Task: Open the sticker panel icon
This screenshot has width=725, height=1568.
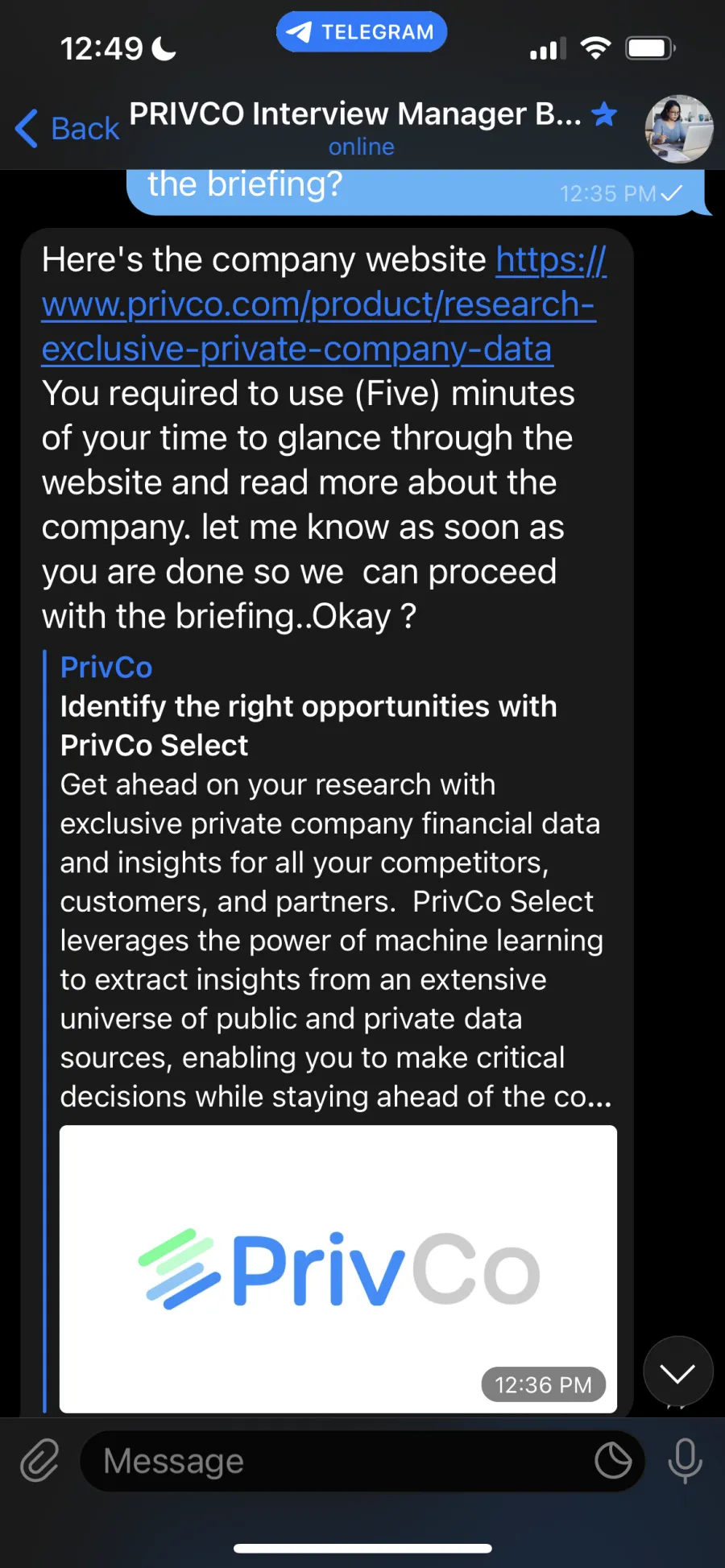Action: 613,1460
